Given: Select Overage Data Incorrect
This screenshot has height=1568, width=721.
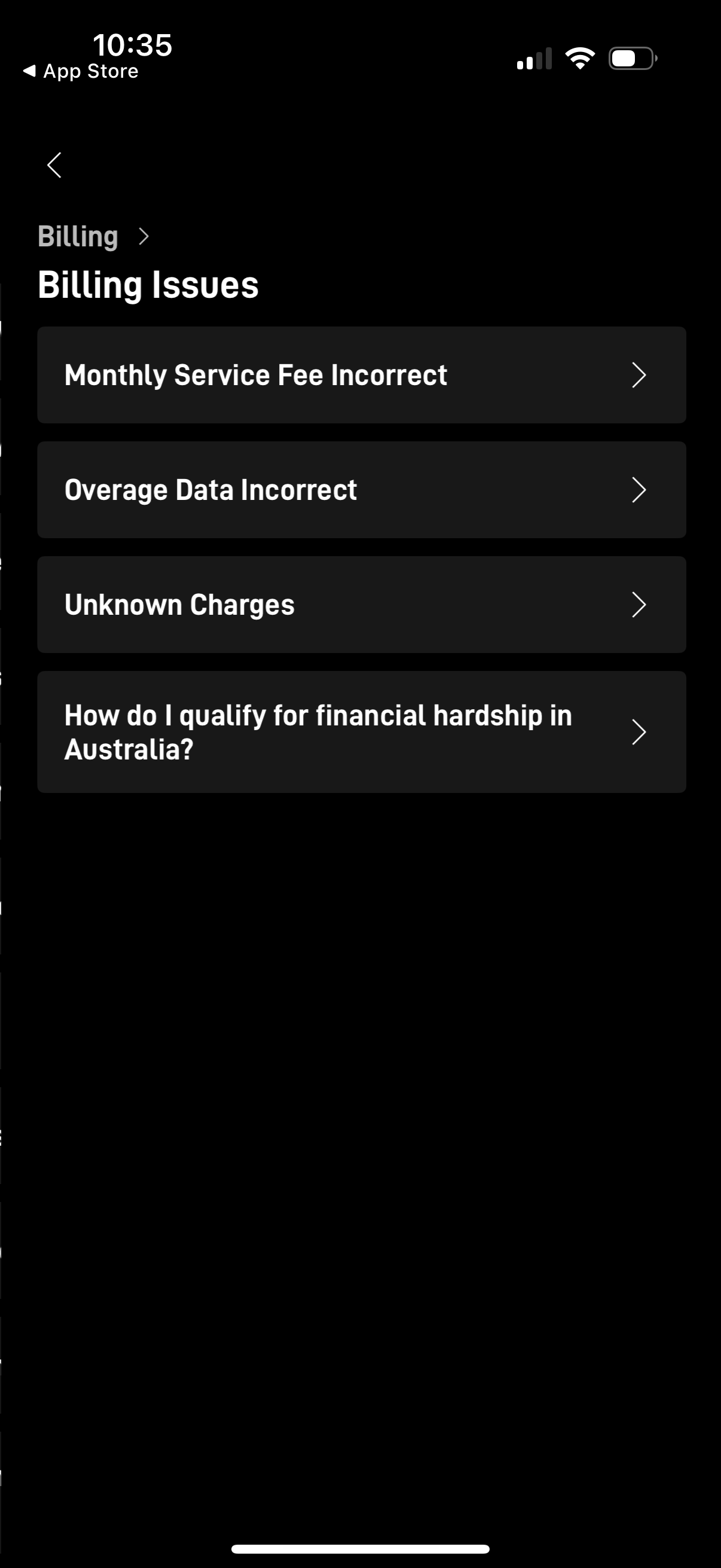Looking at the screenshot, I should click(x=361, y=490).
